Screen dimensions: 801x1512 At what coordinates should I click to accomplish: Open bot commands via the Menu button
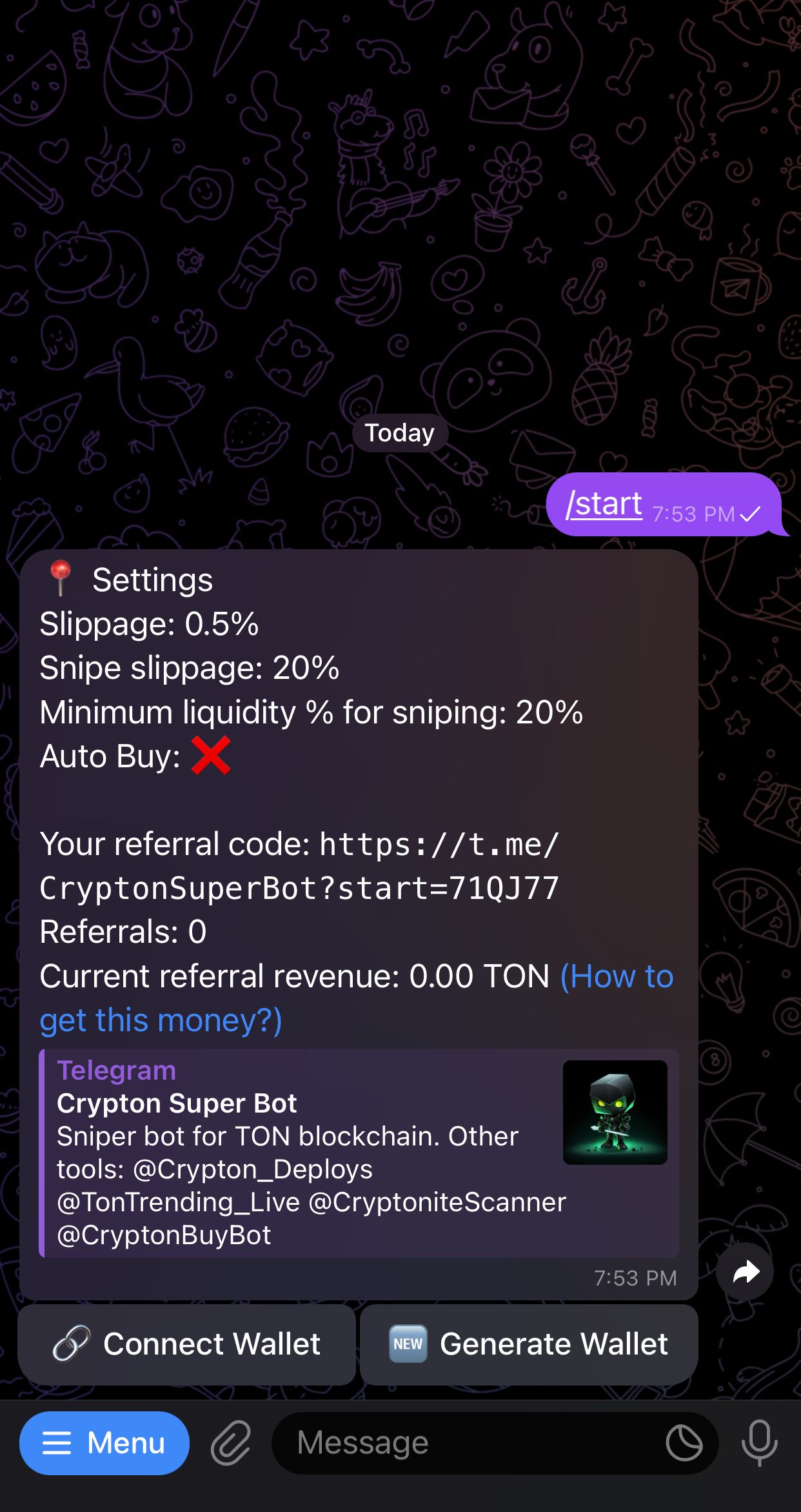(x=104, y=1443)
